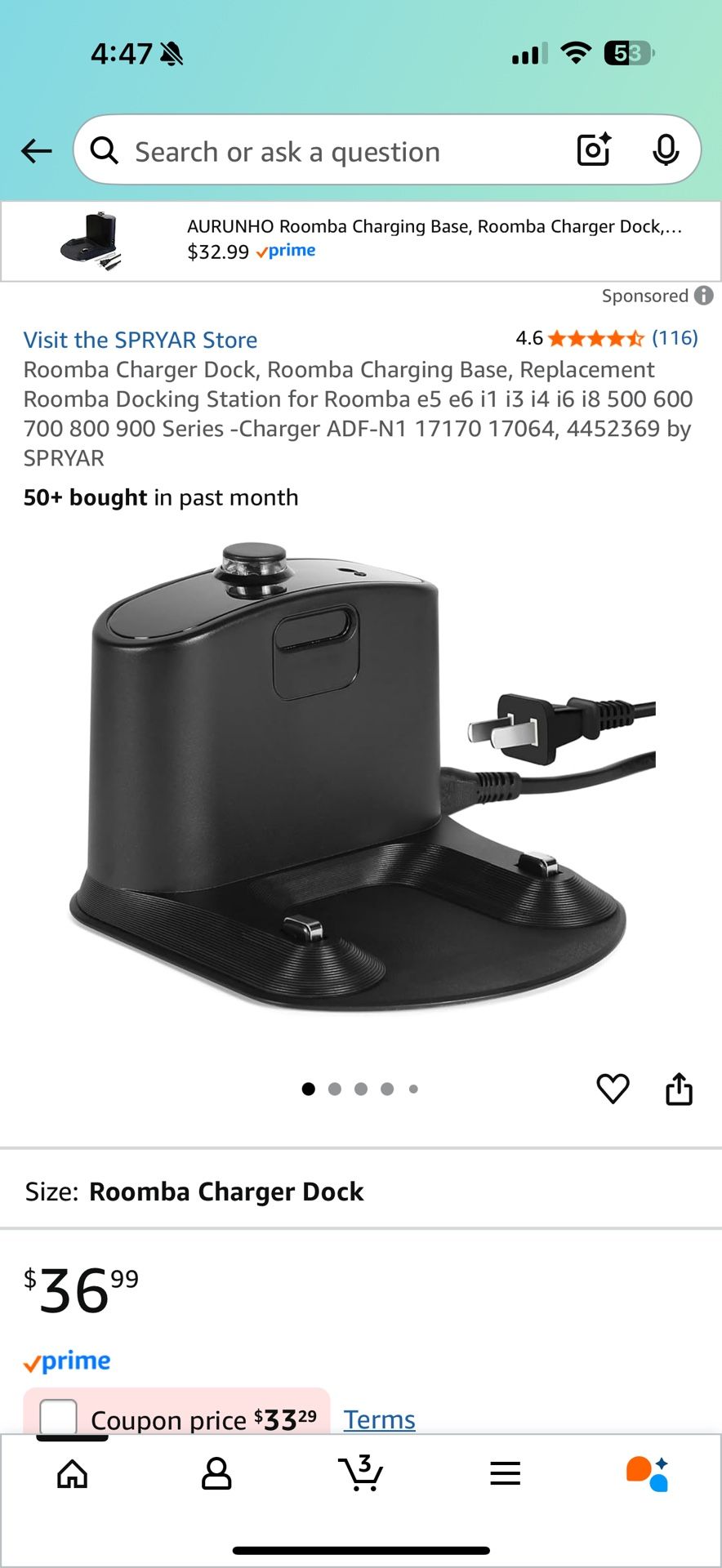Open the camera visual search
722x1568 pixels.
593,151
